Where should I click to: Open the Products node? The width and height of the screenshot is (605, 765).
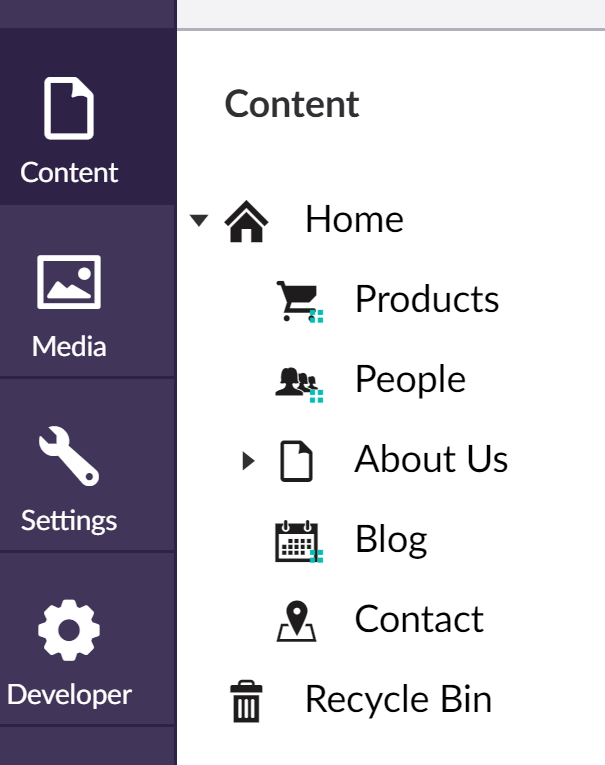[x=426, y=299]
